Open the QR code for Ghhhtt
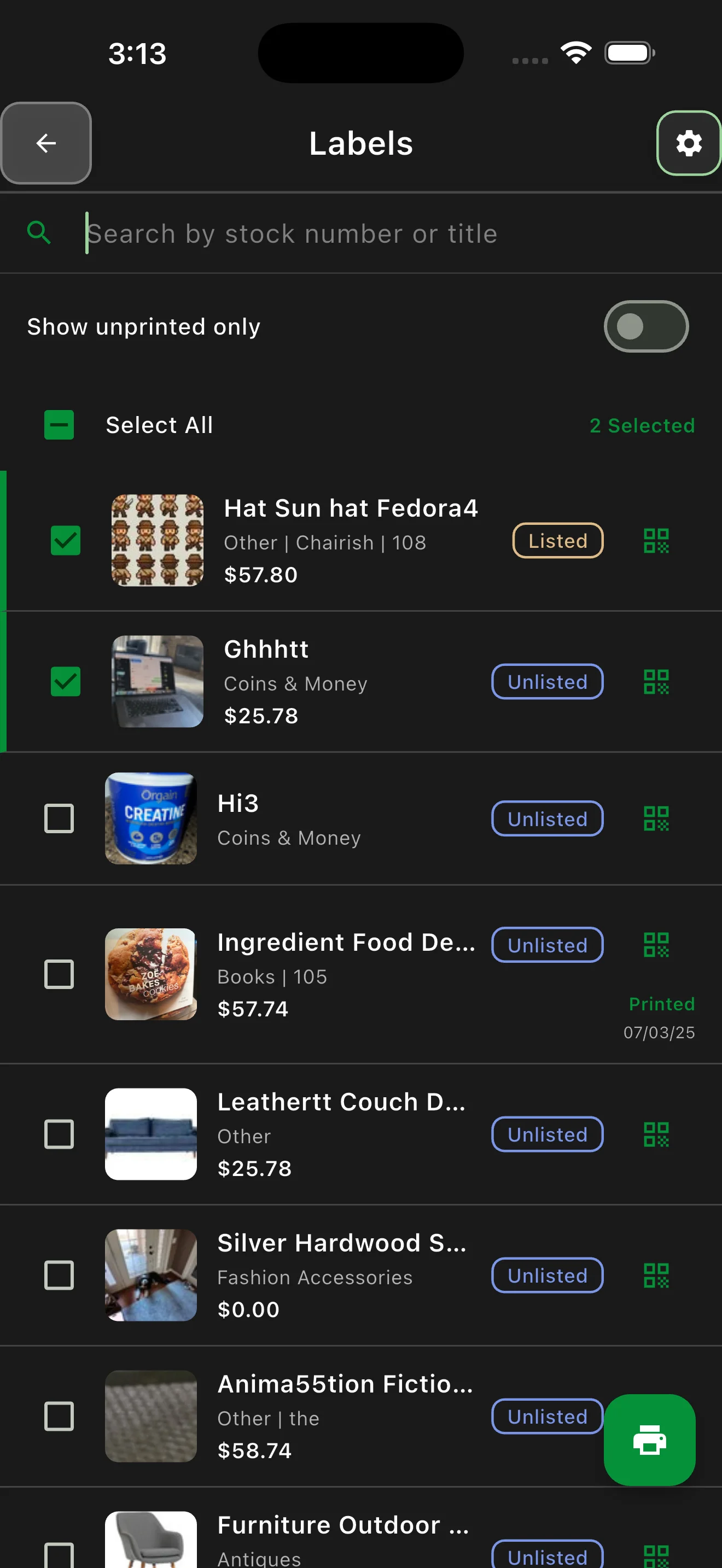 (656, 682)
